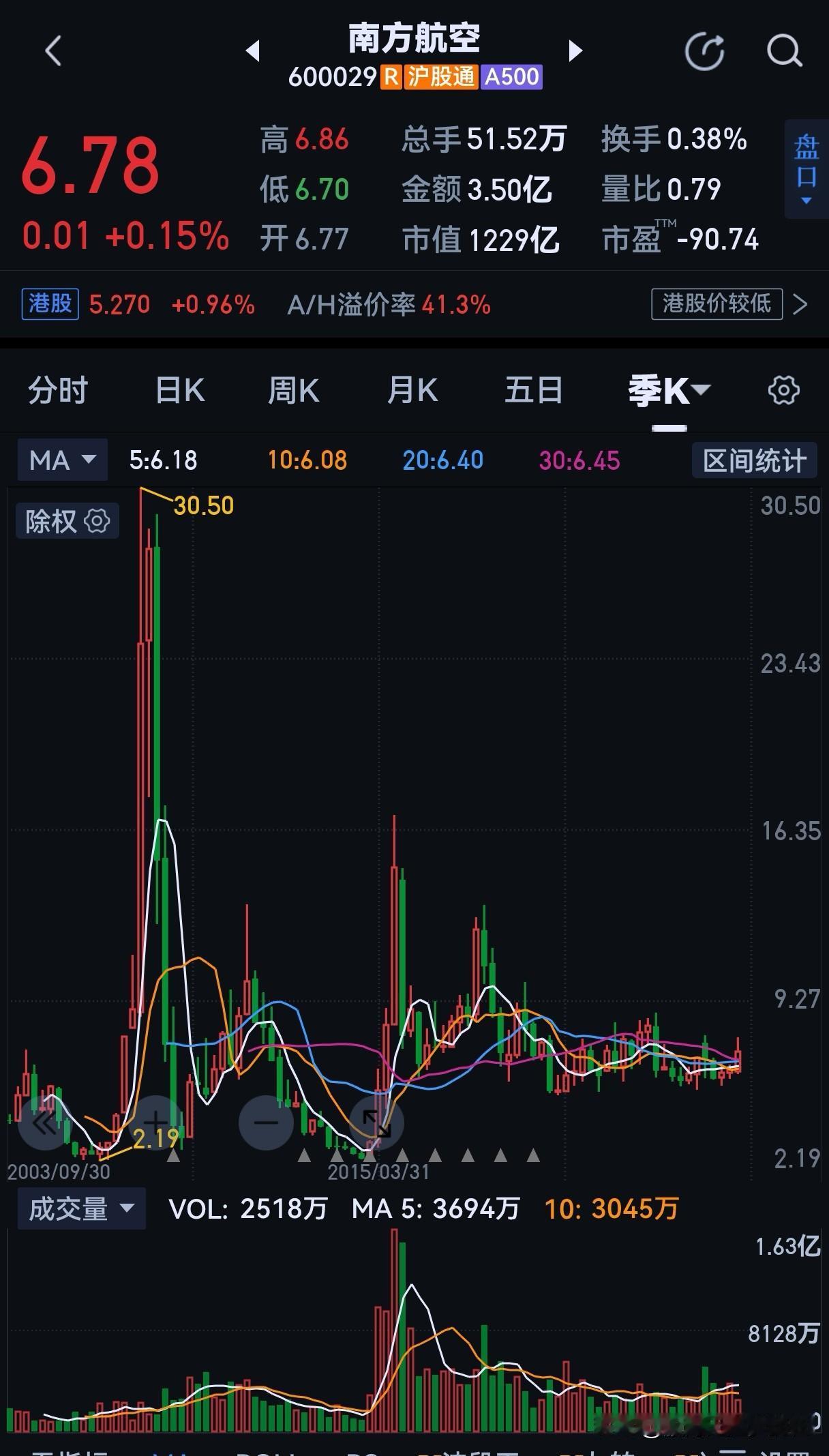Open the chart settings gear
The image size is (829, 1456).
point(783,390)
